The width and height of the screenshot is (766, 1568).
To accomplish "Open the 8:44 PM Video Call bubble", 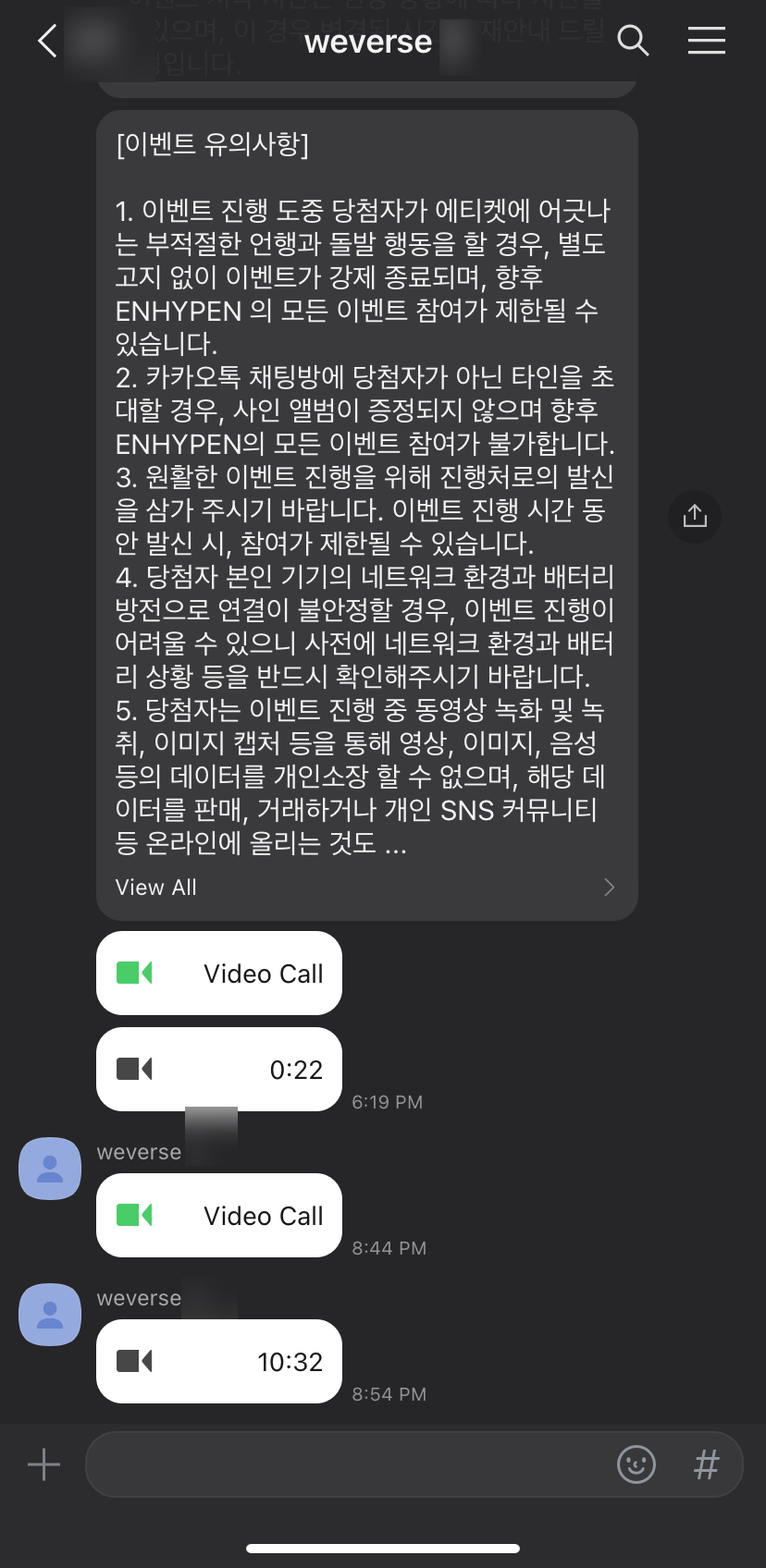I will click(x=219, y=1216).
